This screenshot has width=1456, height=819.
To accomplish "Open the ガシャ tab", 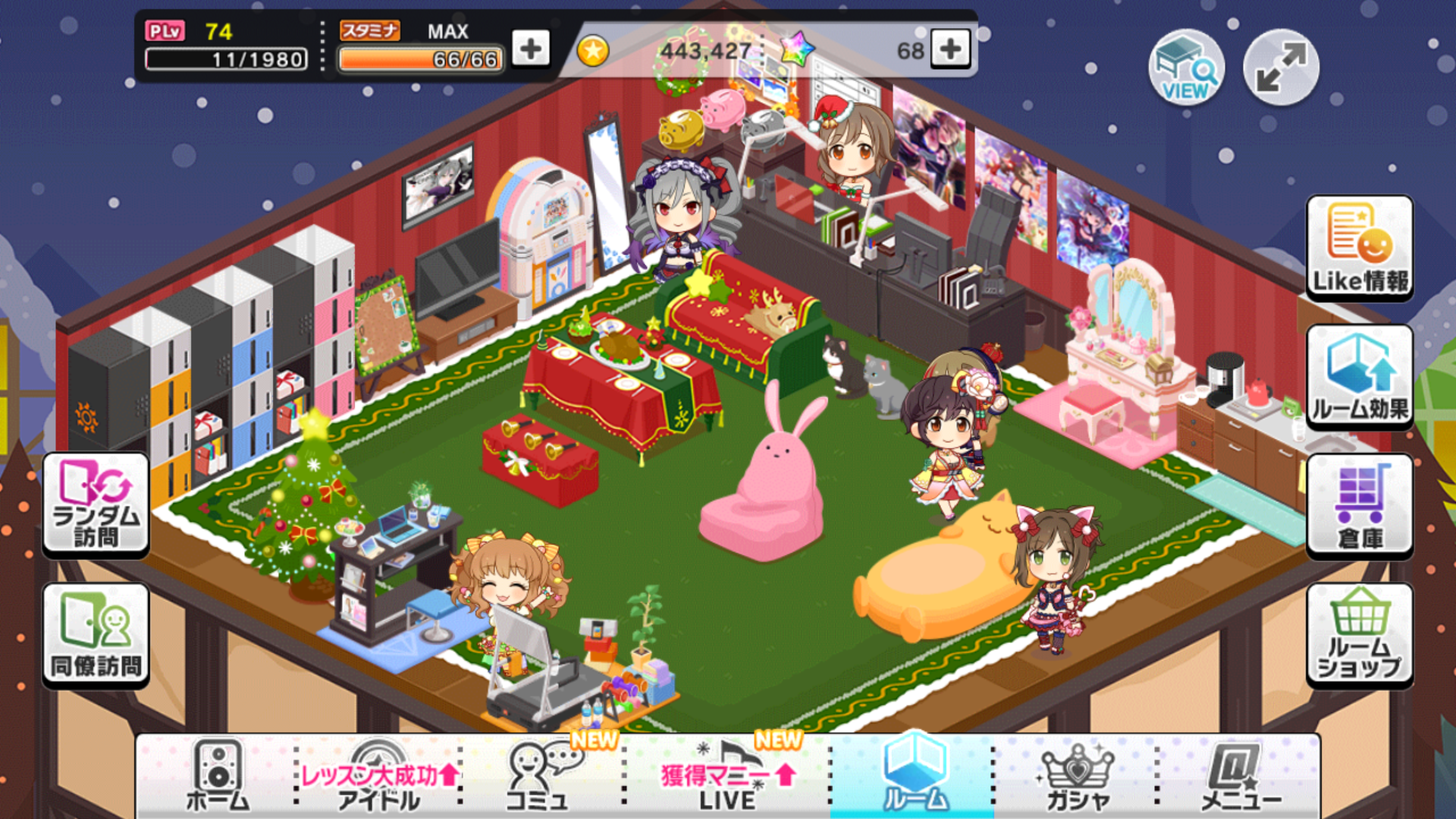I will coord(1077,775).
